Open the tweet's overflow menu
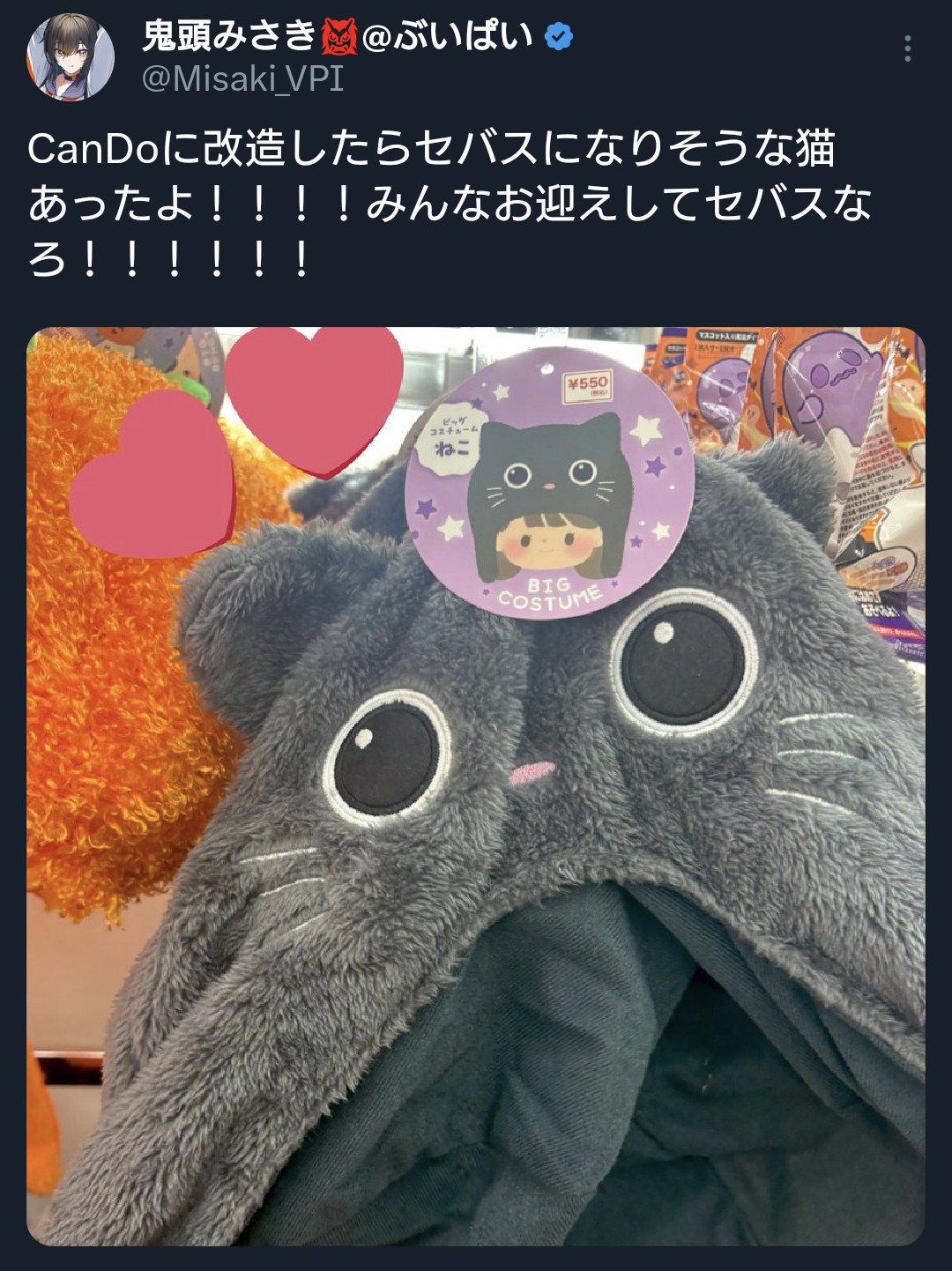 907,48
